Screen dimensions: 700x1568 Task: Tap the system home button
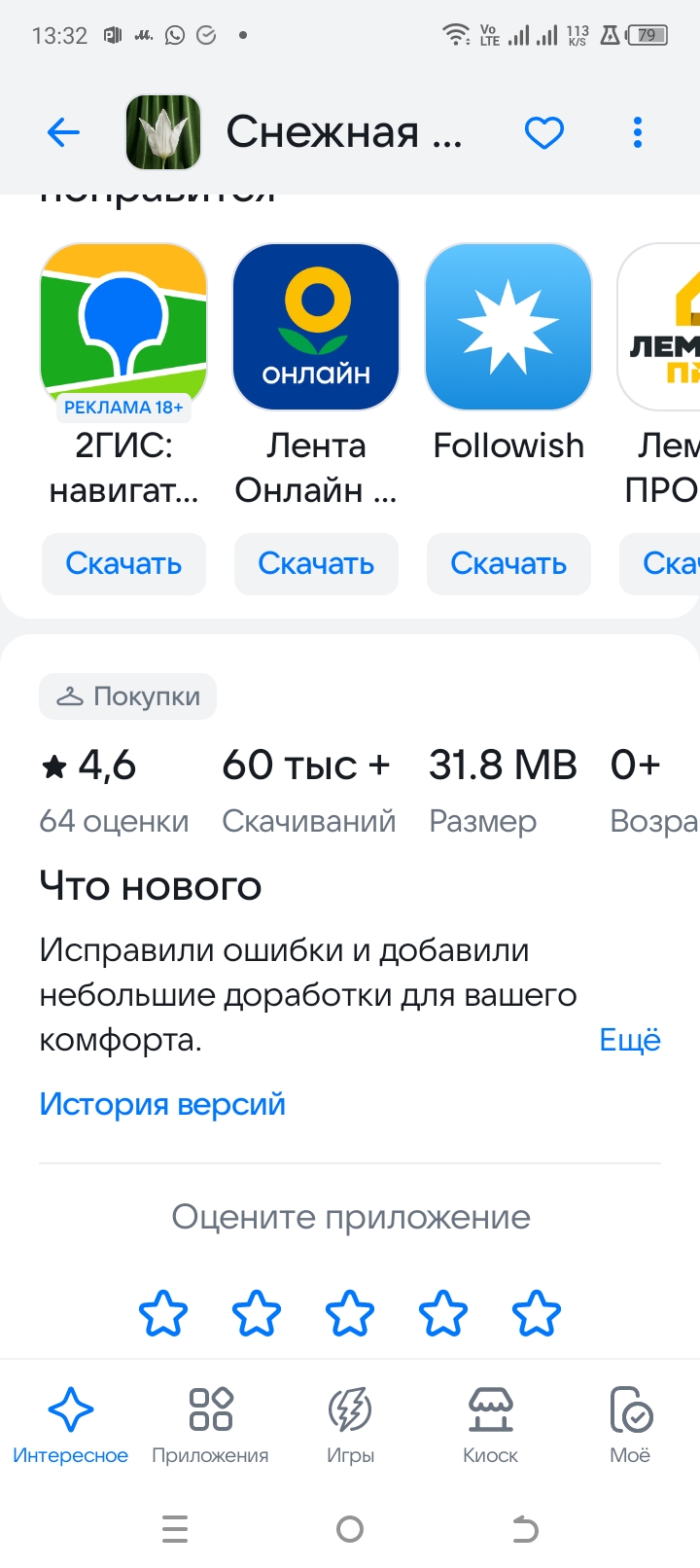tap(350, 1529)
